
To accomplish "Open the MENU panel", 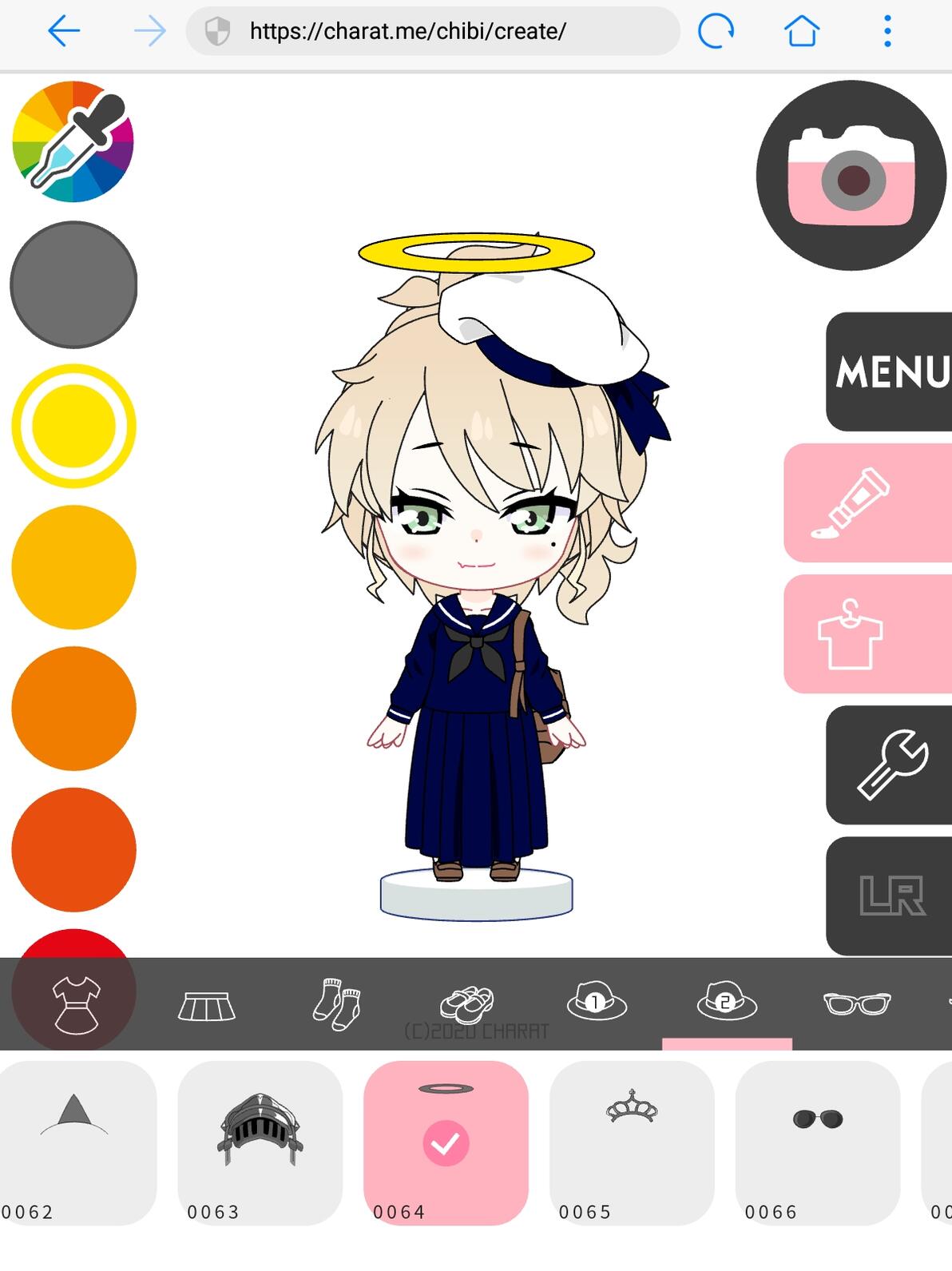I will tap(889, 371).
